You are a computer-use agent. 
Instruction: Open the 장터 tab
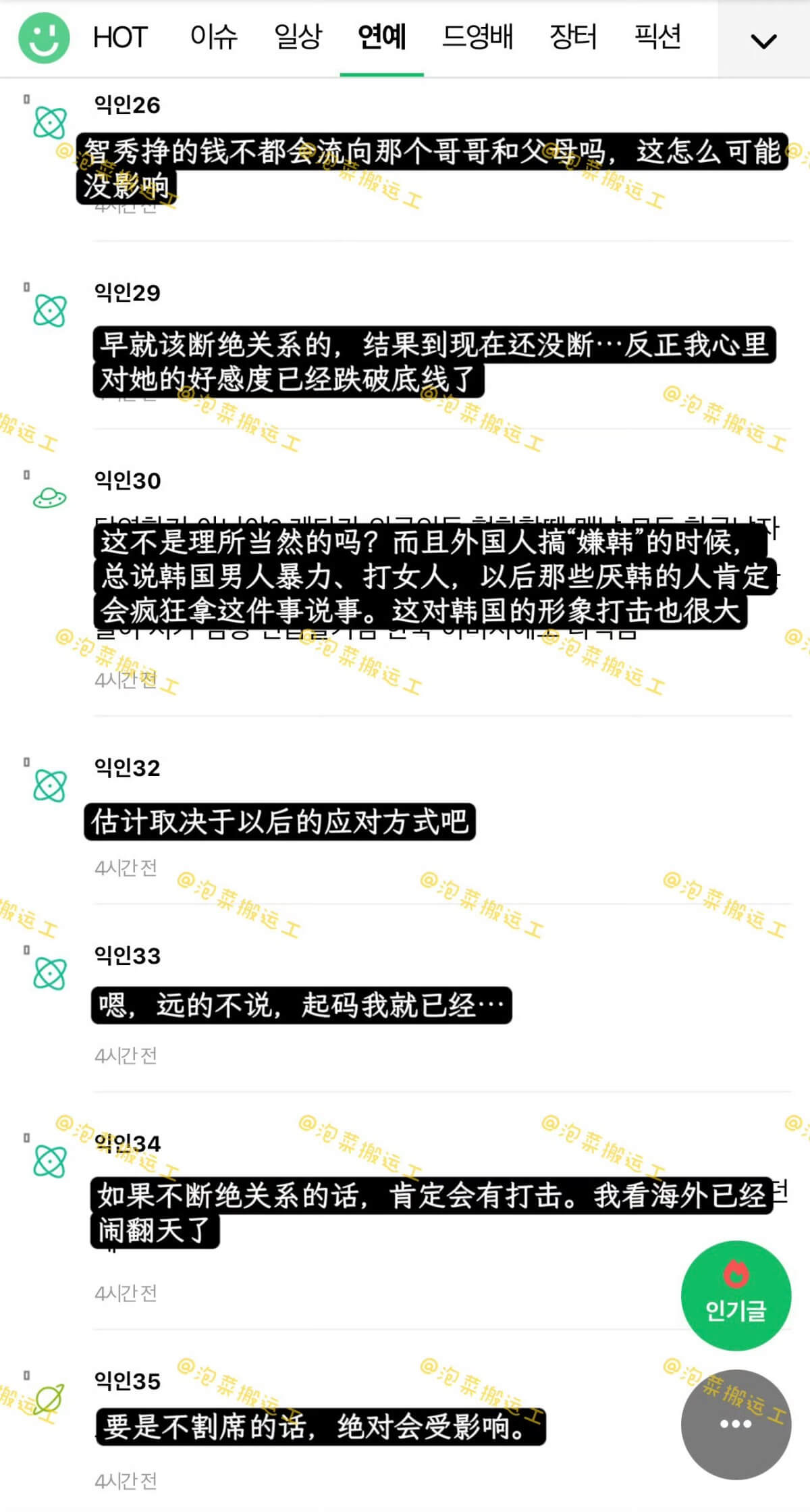tap(573, 38)
